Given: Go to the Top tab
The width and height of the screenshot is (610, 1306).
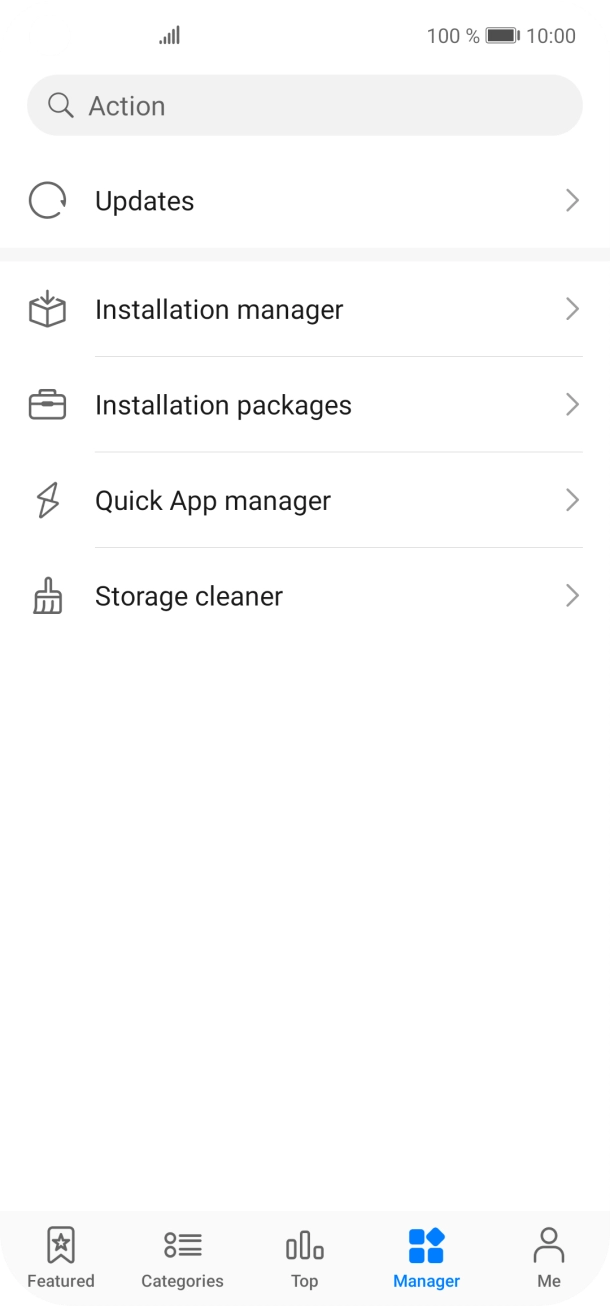Looking at the screenshot, I should (304, 1258).
